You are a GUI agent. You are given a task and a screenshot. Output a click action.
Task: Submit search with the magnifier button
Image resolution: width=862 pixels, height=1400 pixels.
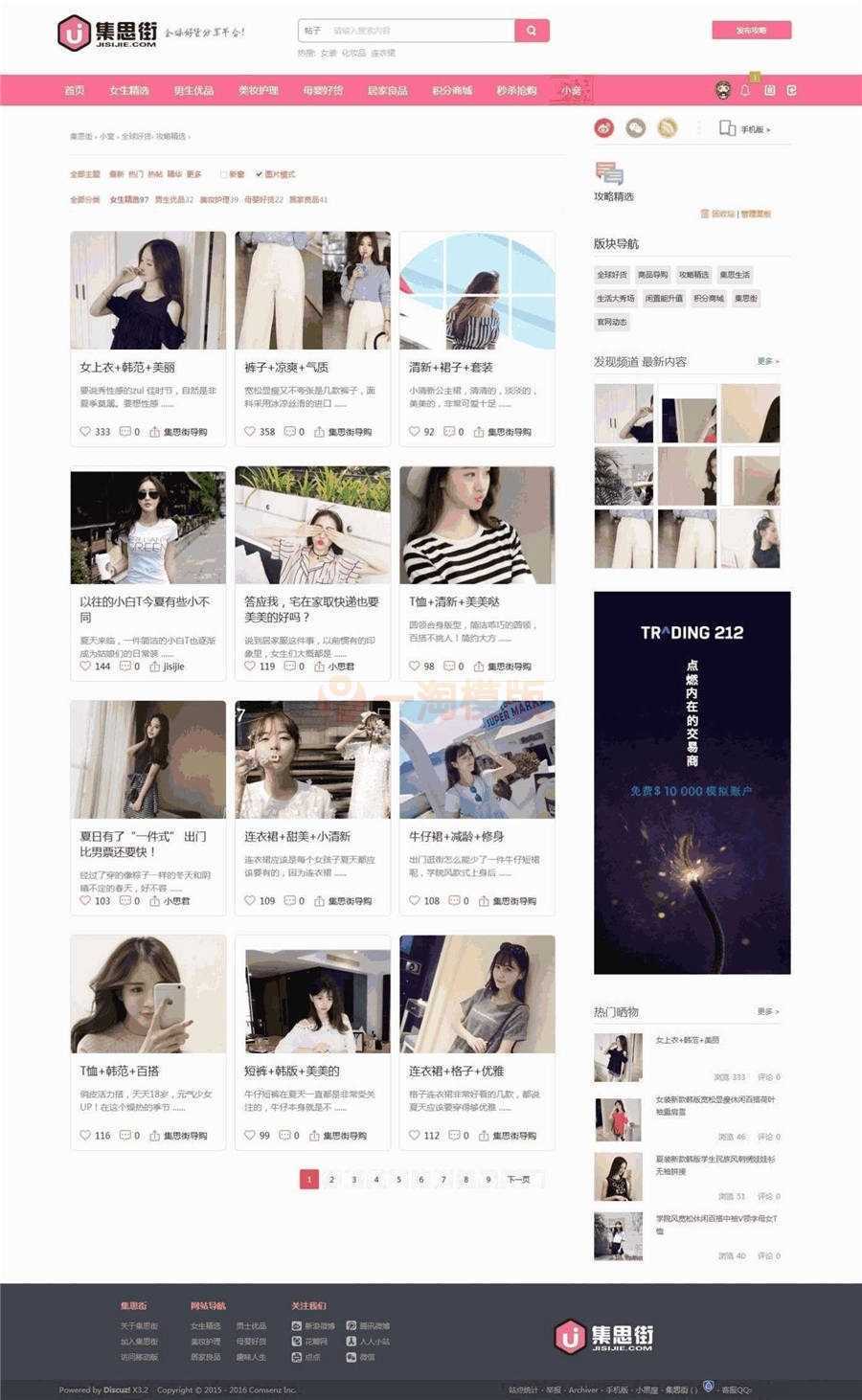pos(532,31)
